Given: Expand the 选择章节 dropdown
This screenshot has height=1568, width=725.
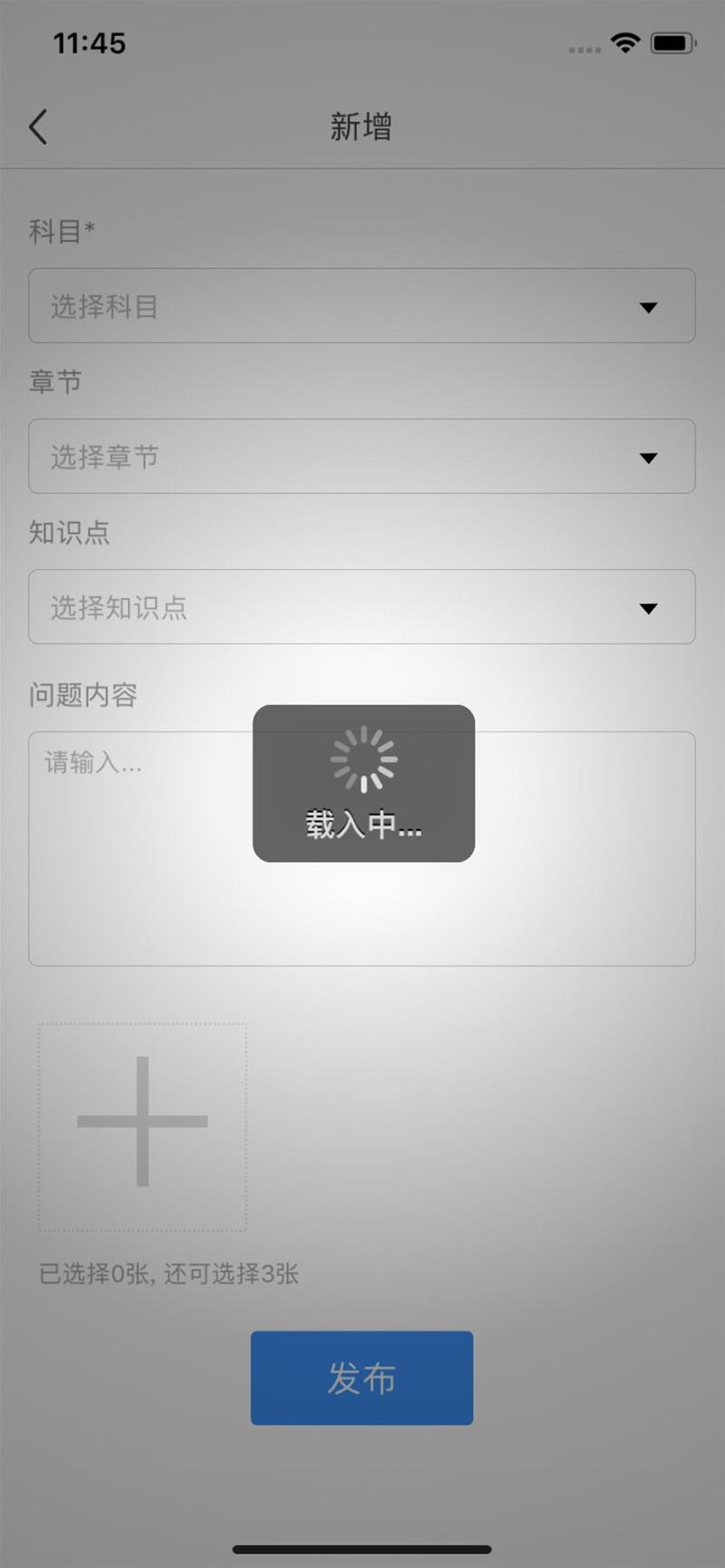Looking at the screenshot, I should click(x=362, y=457).
